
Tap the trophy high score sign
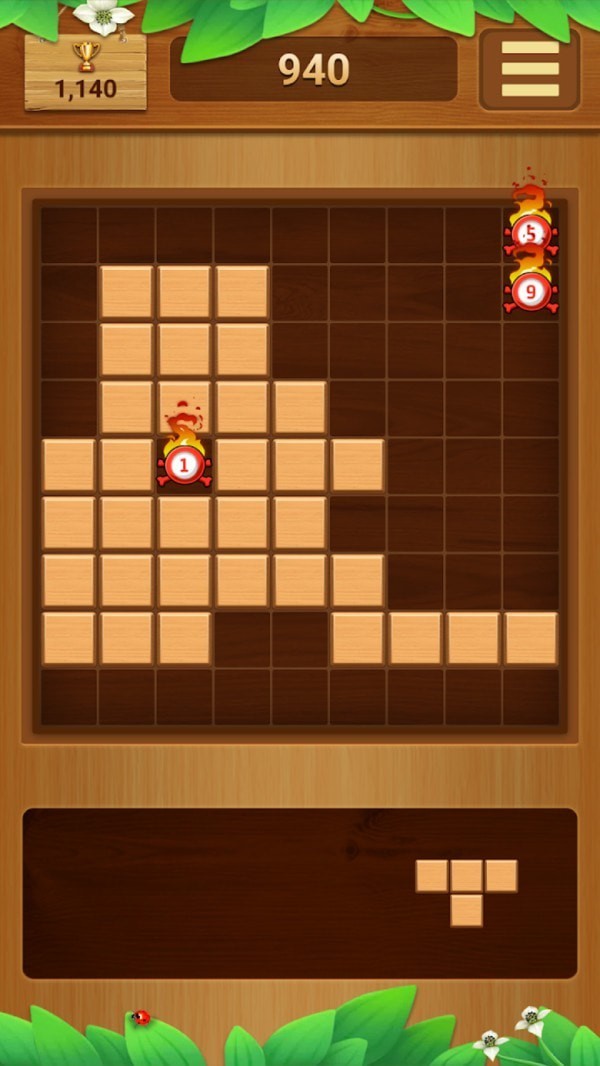pos(85,73)
